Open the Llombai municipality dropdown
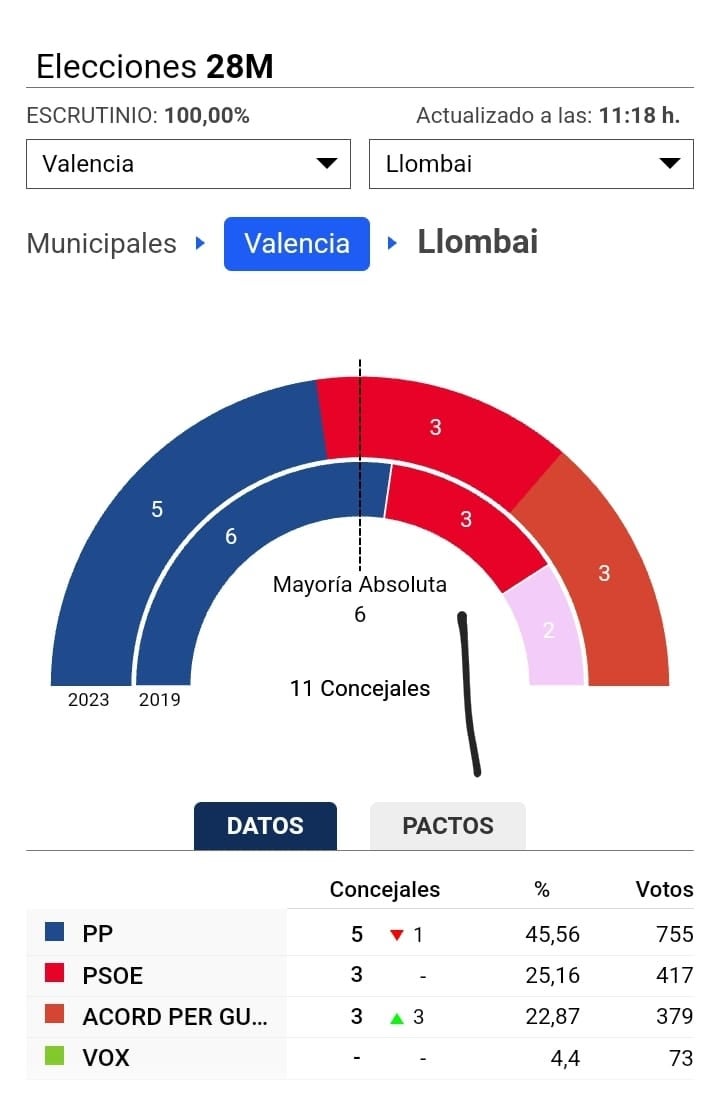The height and width of the screenshot is (1109, 720). 531,163
